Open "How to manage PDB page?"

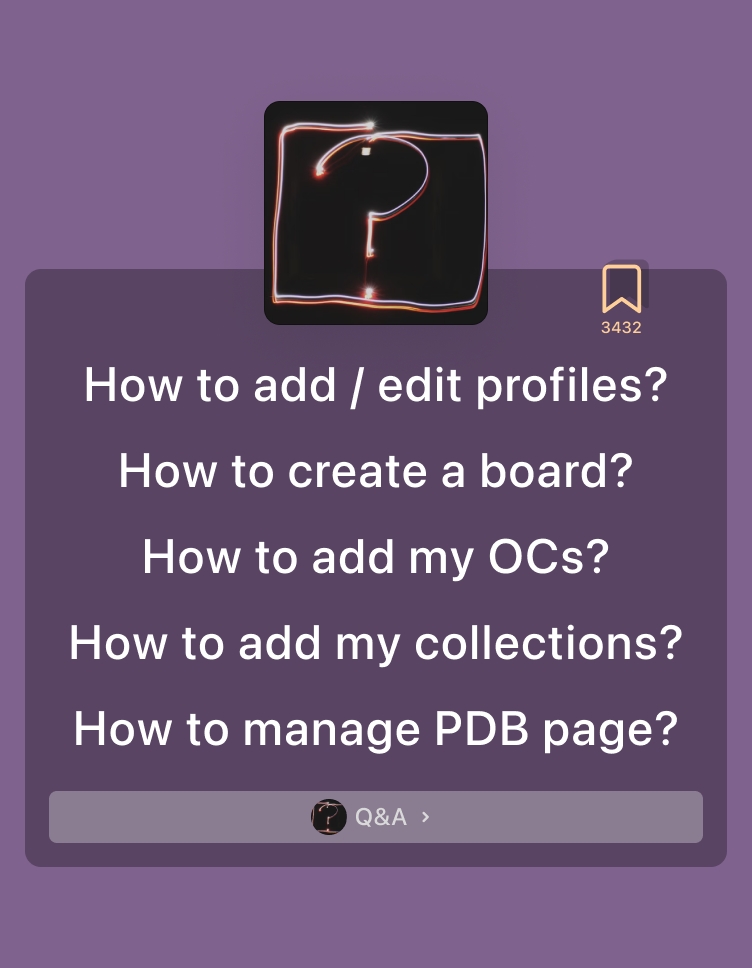[x=376, y=728]
